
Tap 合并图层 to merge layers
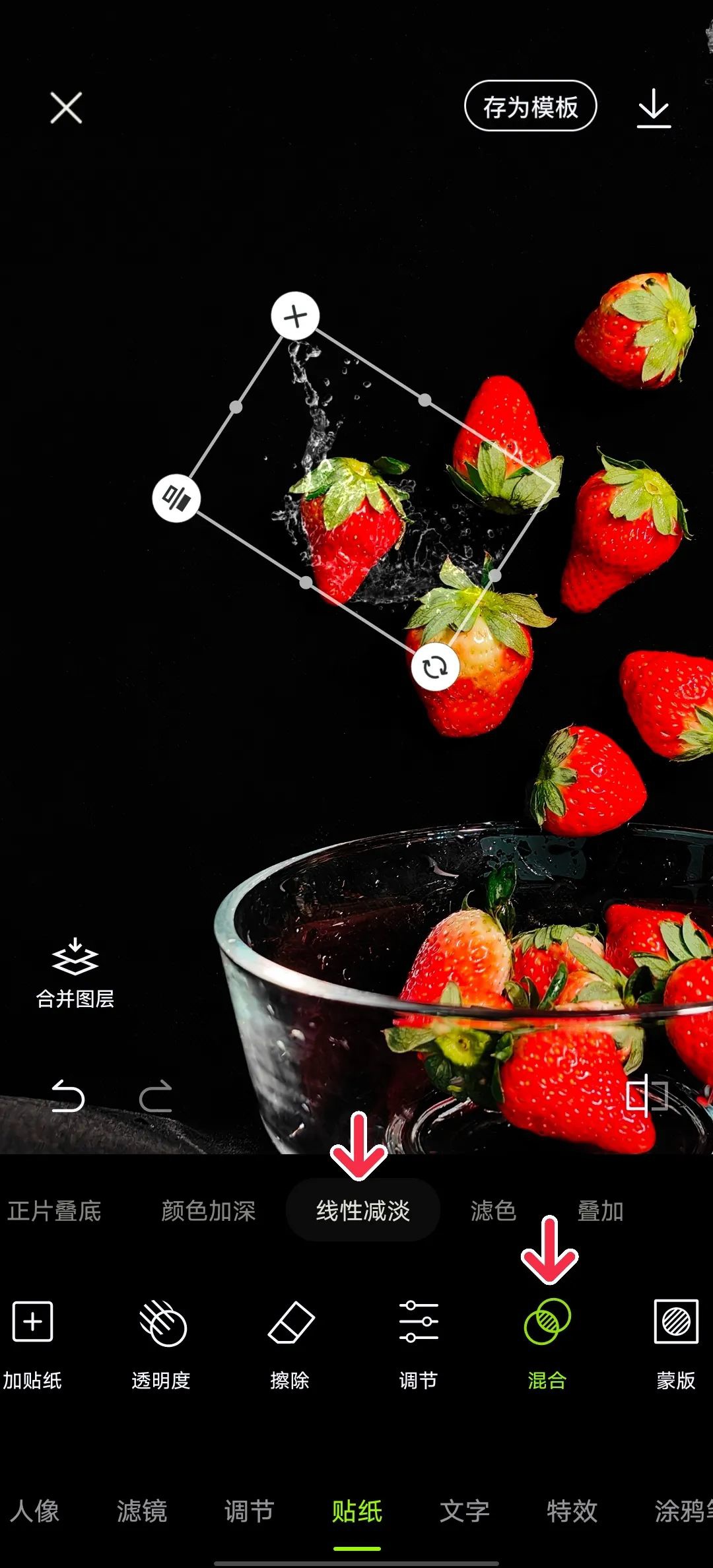tap(75, 973)
